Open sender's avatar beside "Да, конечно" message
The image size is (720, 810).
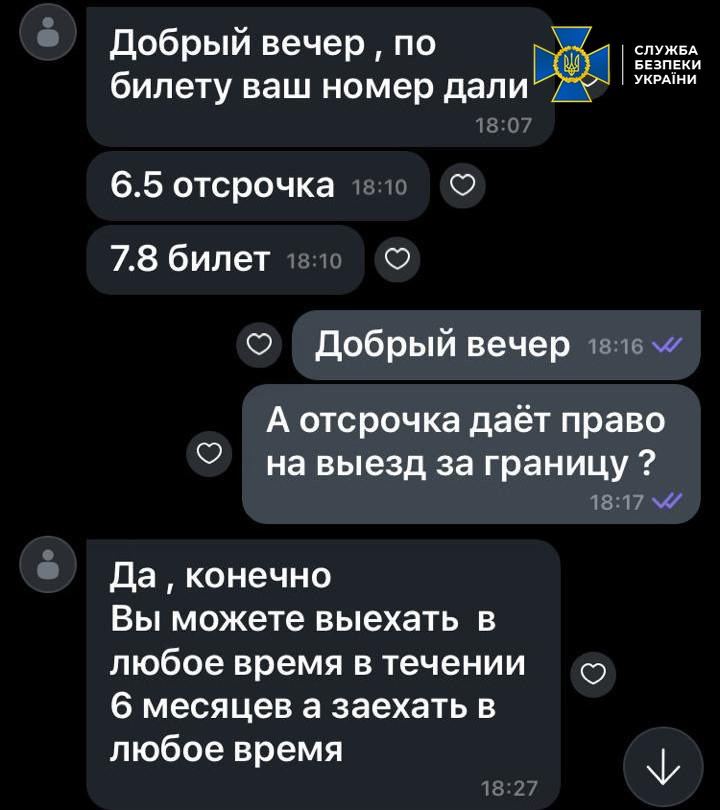pos(47,565)
